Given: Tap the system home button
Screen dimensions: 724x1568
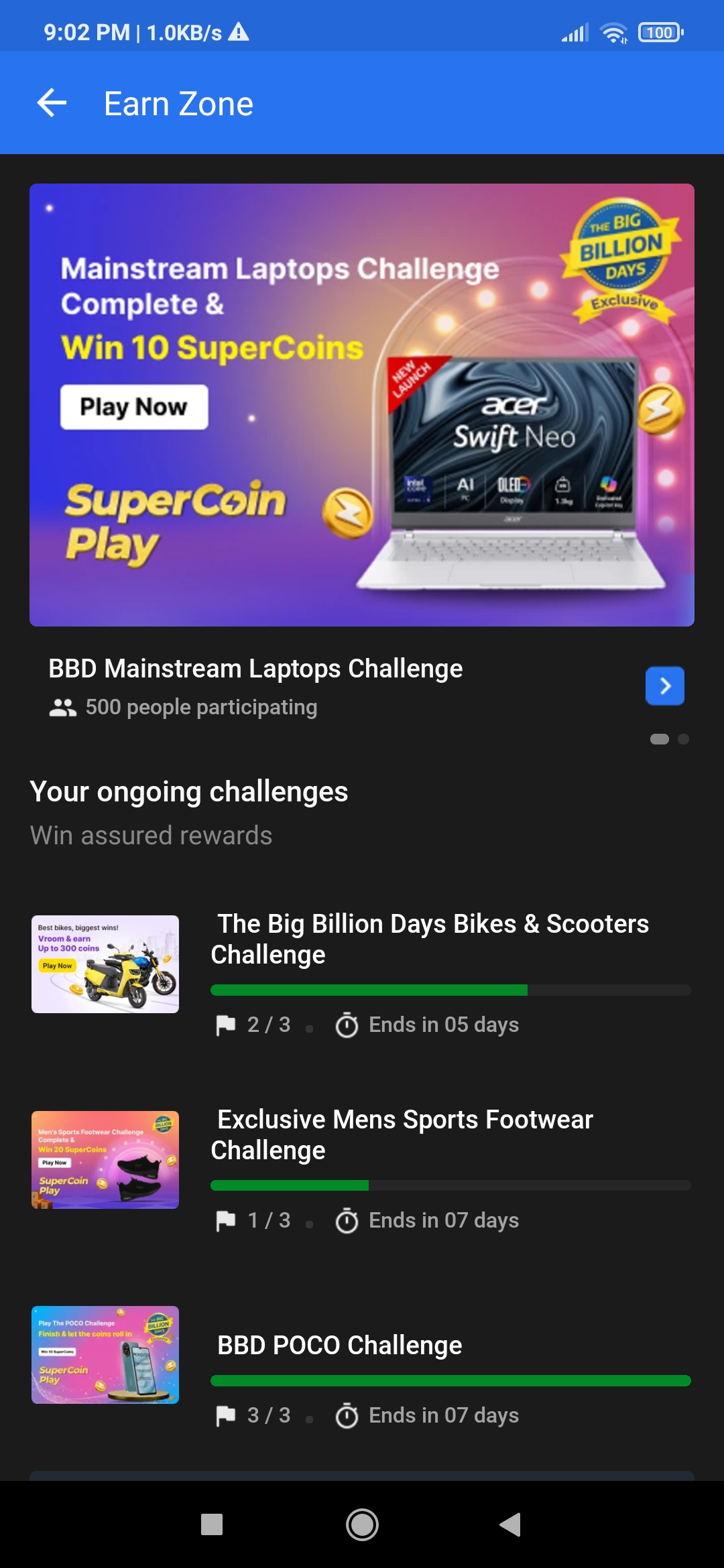Looking at the screenshot, I should (x=362, y=1524).
